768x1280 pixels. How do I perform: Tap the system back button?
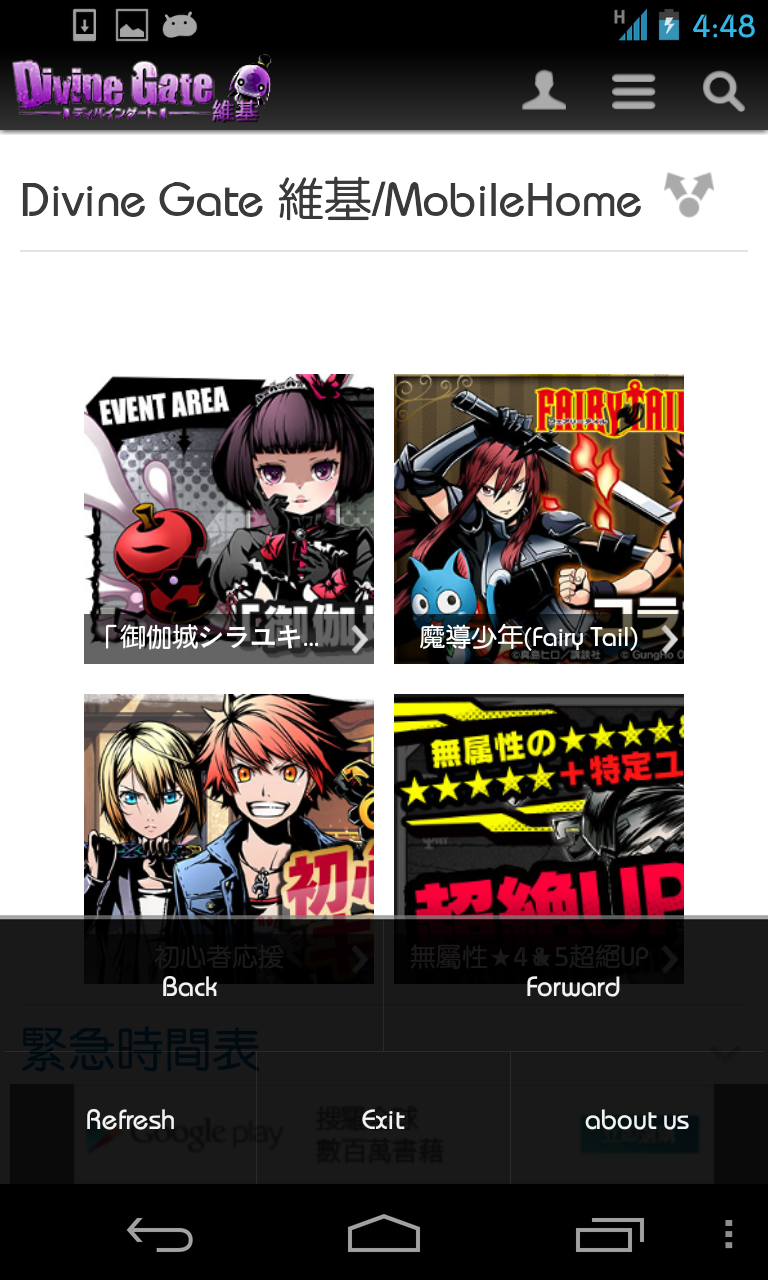point(160,1236)
